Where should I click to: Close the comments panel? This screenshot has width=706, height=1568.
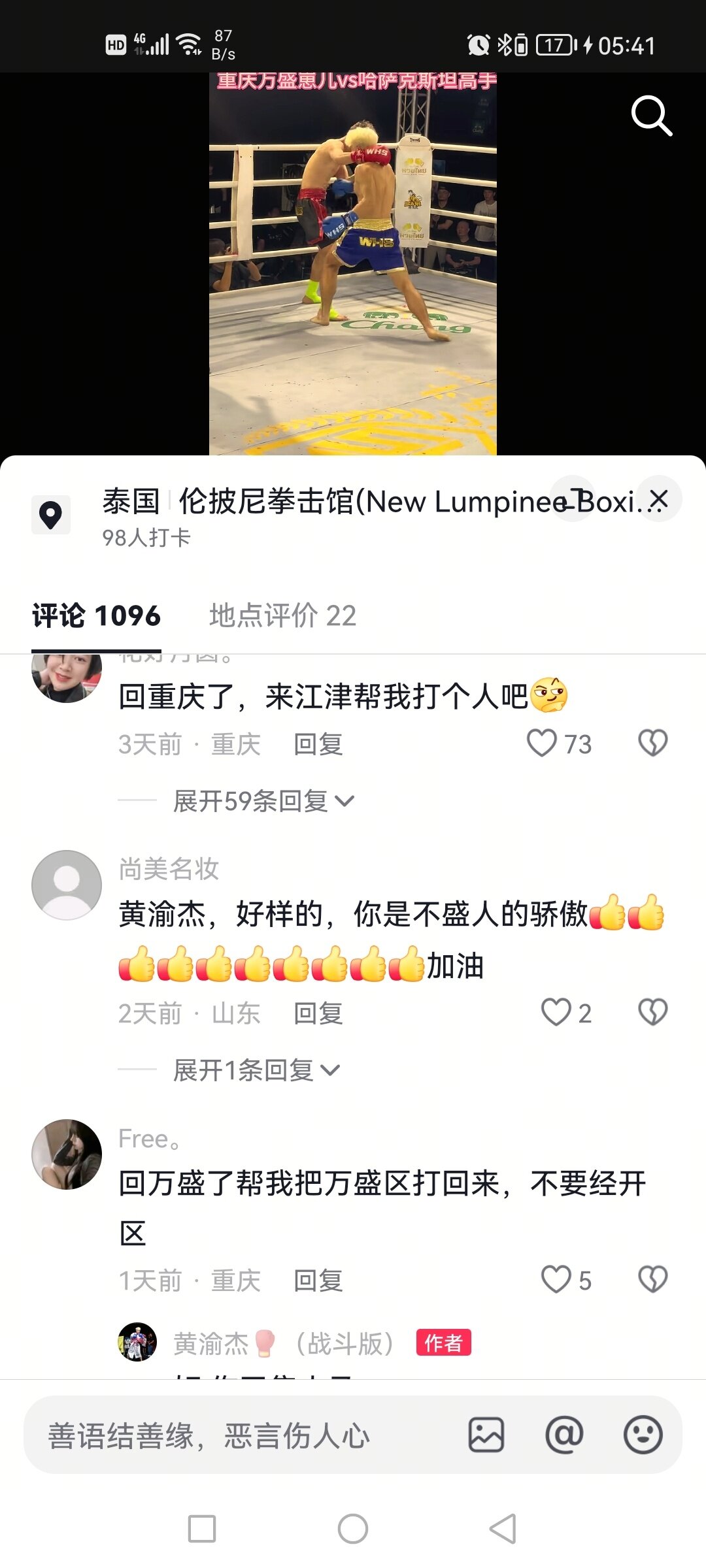(659, 499)
